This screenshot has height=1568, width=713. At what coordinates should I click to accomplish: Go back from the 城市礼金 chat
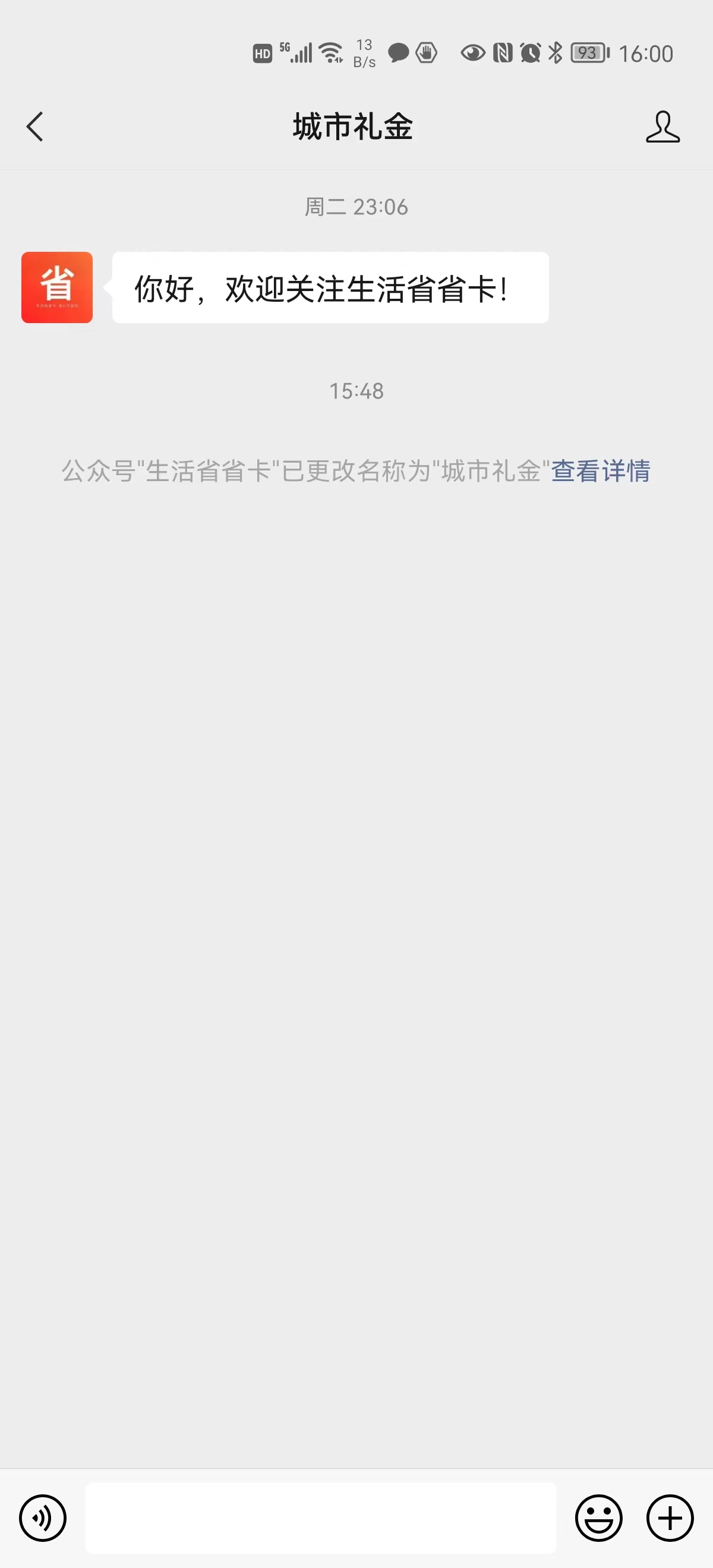click(x=35, y=127)
